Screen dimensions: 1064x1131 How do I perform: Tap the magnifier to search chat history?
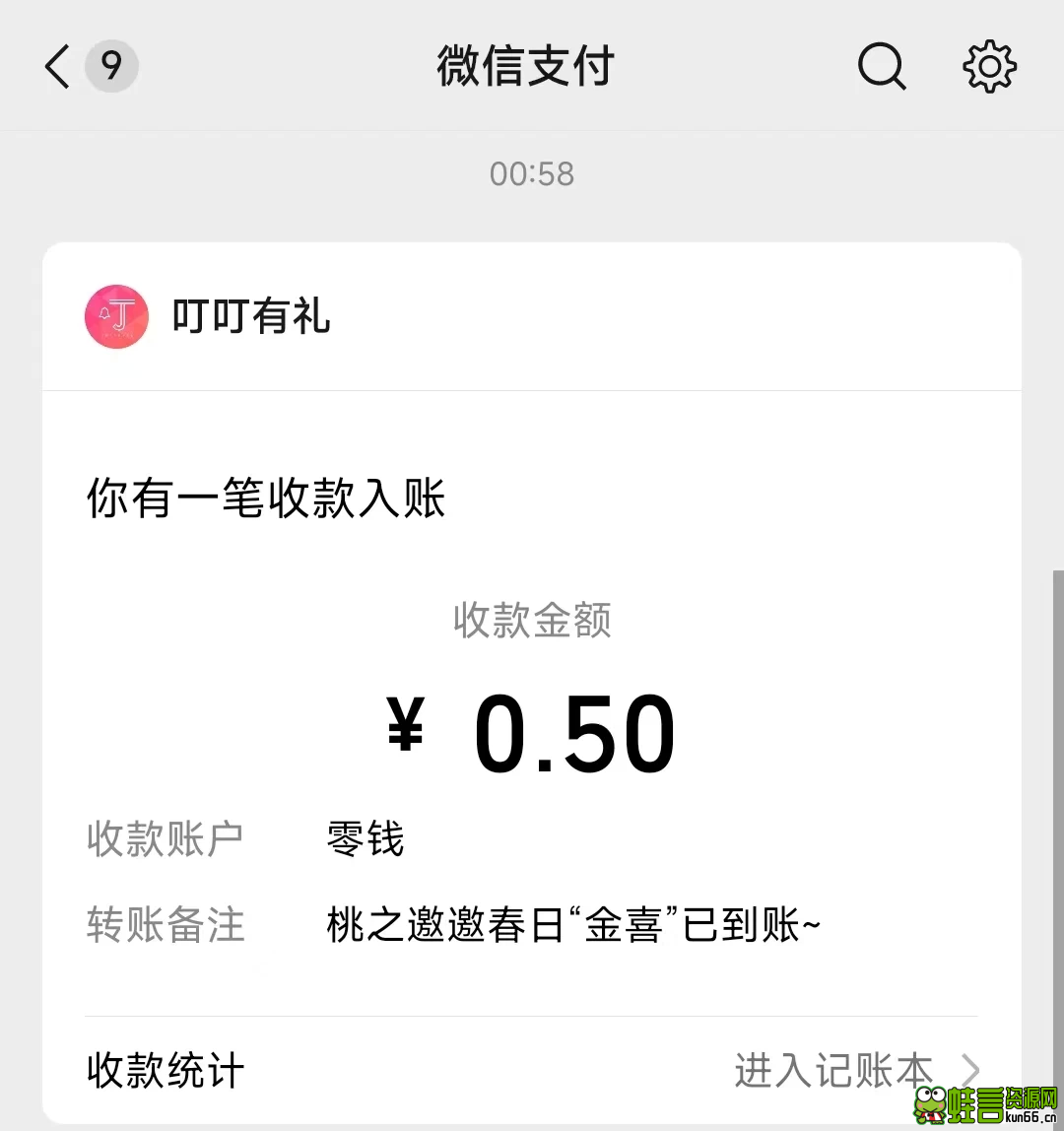tap(880, 66)
